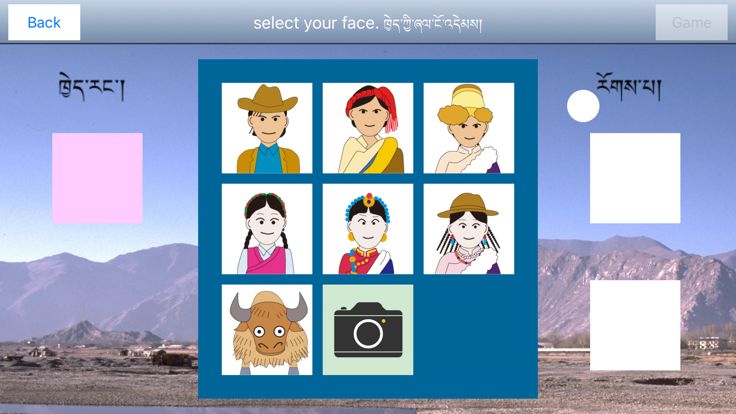Select the man in cowboy hat face

[x=267, y=128]
